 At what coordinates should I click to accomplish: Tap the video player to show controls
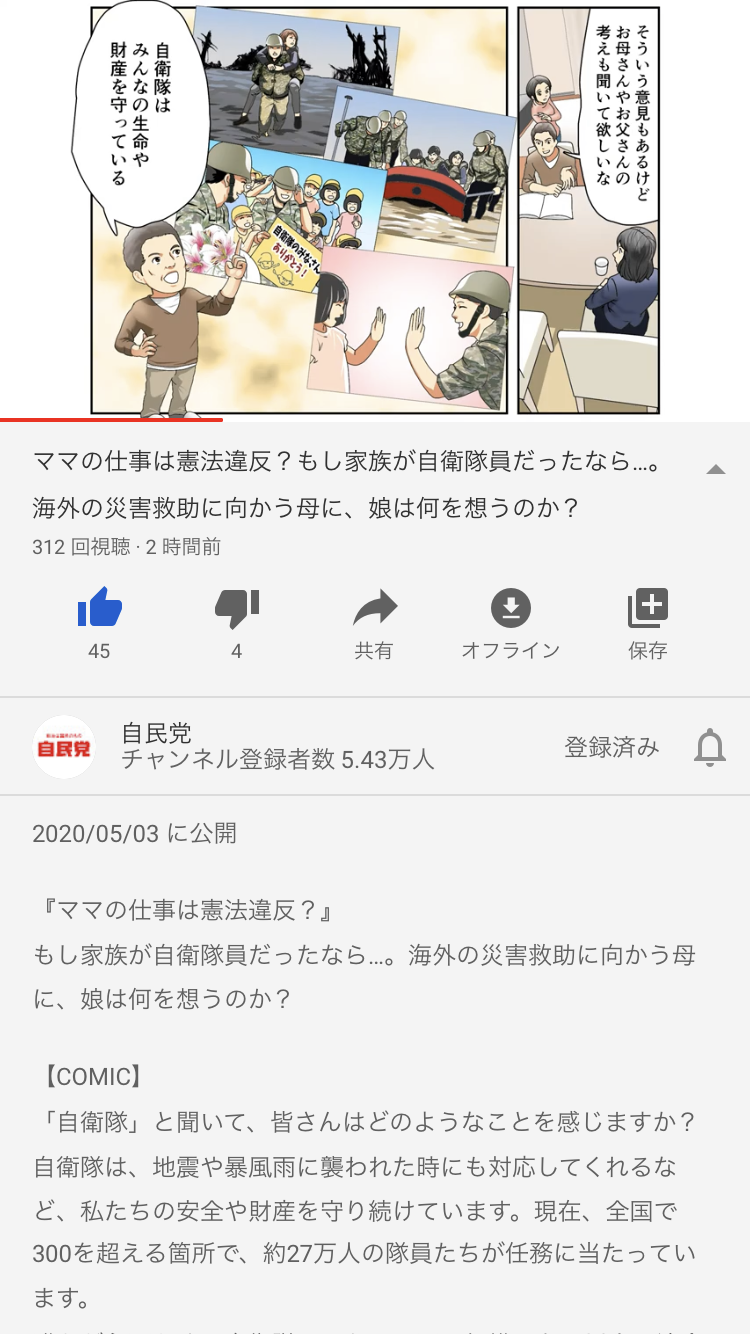point(375,210)
